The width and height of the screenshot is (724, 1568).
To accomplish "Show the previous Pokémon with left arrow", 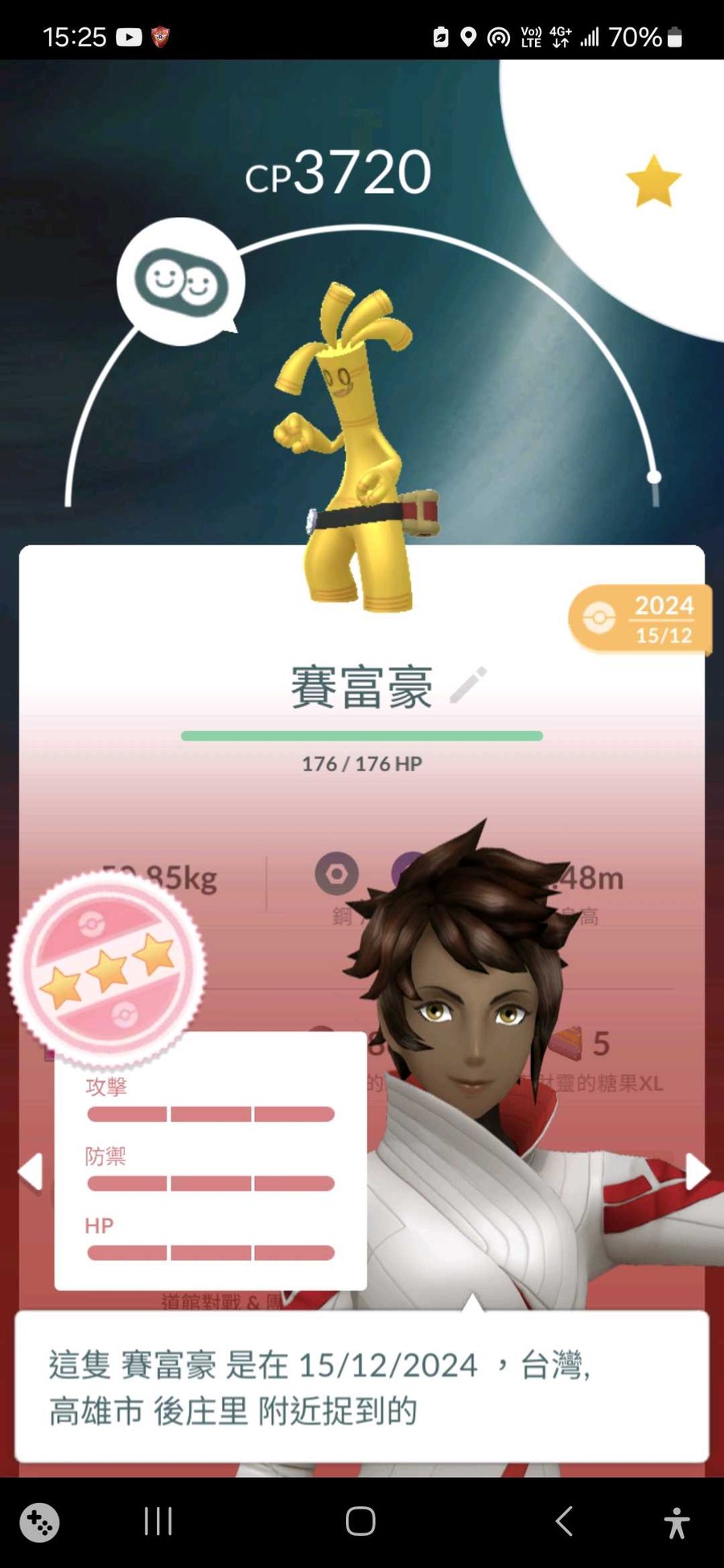I will click(31, 1172).
